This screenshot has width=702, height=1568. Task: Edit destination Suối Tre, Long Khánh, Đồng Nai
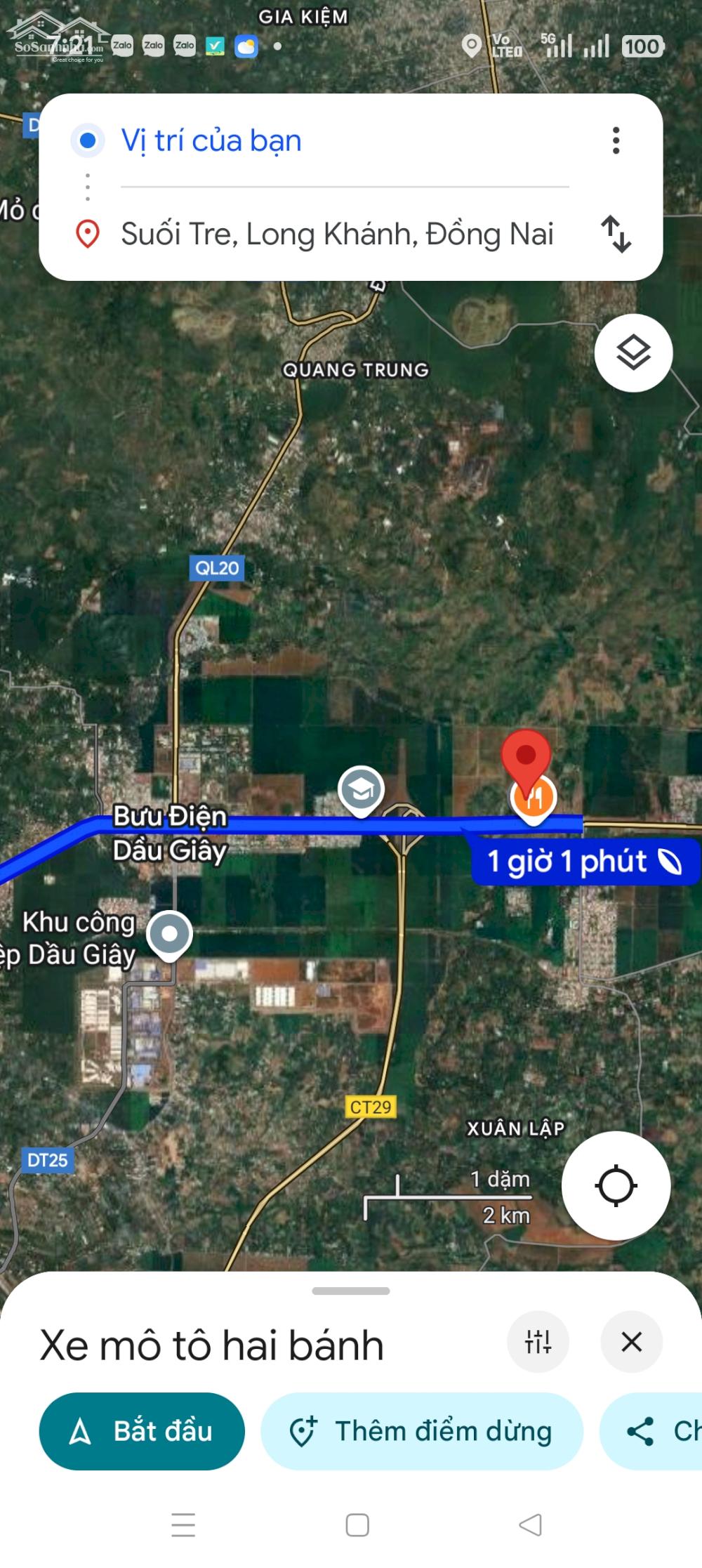[337, 234]
